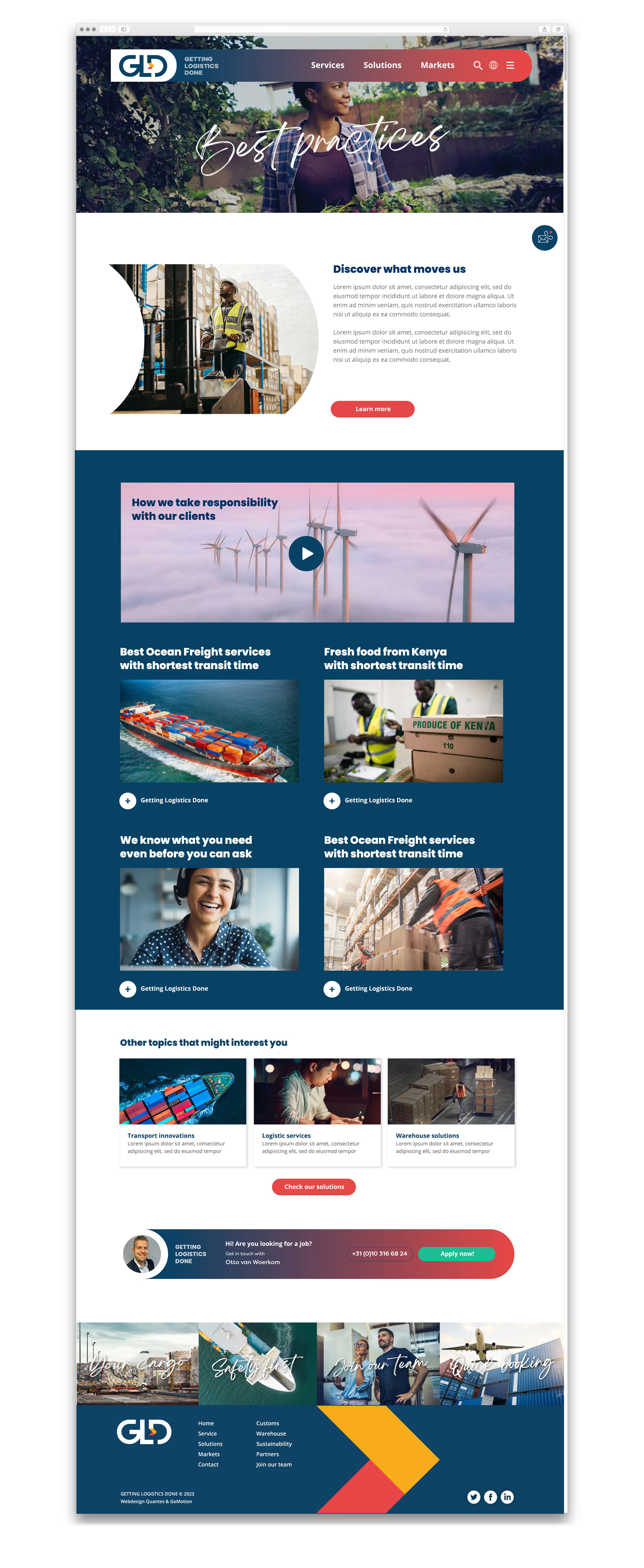Screen dimensions: 644x1568
Task: Open the Transport innovations card
Action: 183,1111
